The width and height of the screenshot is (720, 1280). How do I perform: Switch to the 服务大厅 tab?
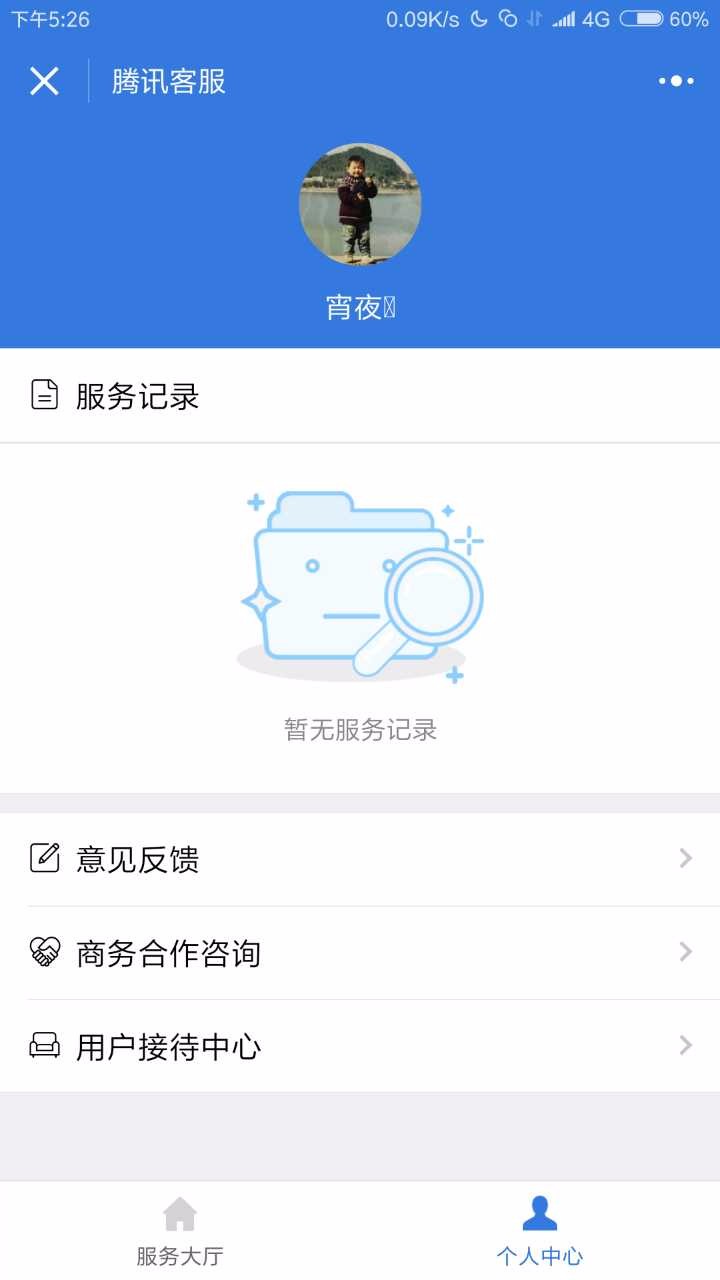180,1231
